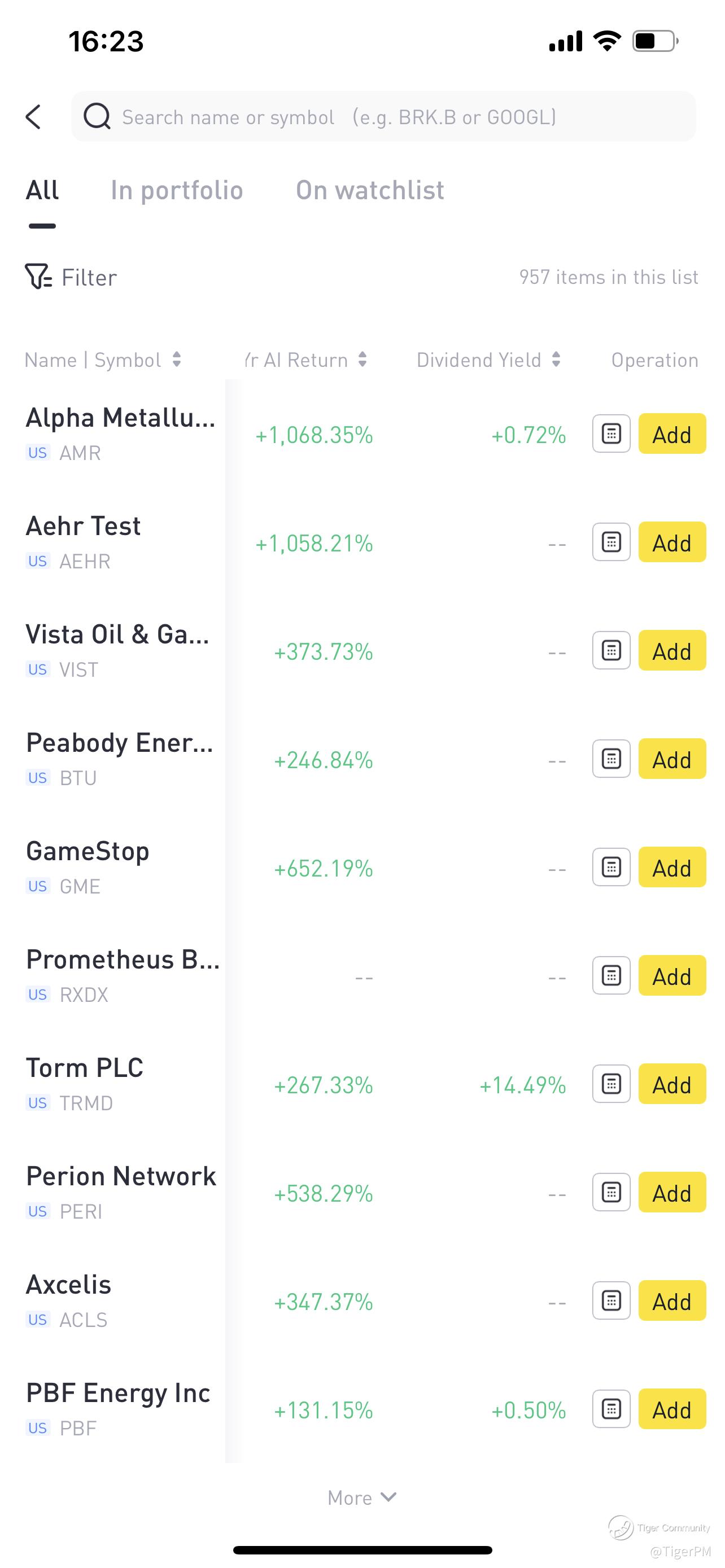Expand the list with More

(x=361, y=1497)
